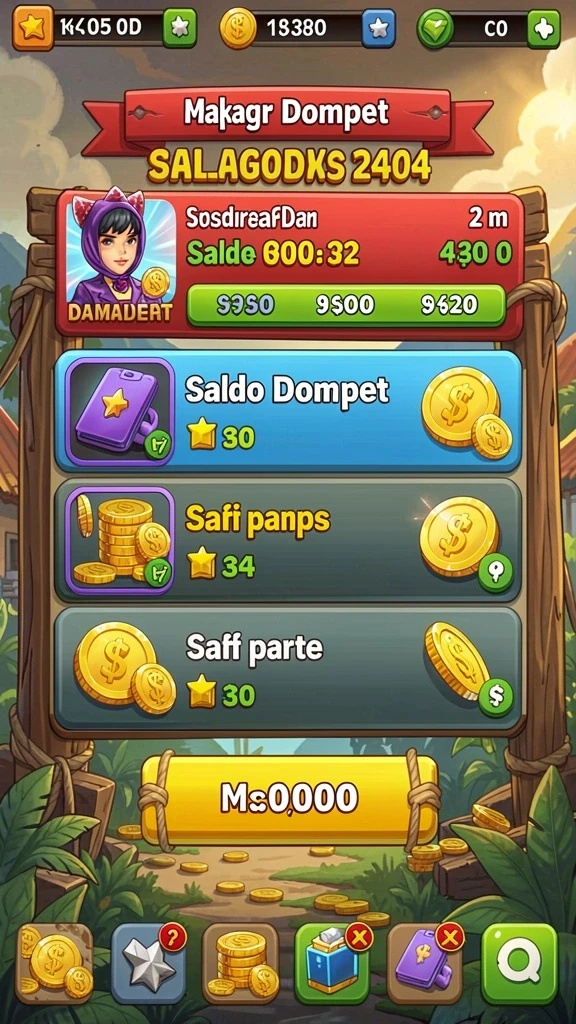
Task: Open the Safi panps row
Action: [x=289, y=540]
